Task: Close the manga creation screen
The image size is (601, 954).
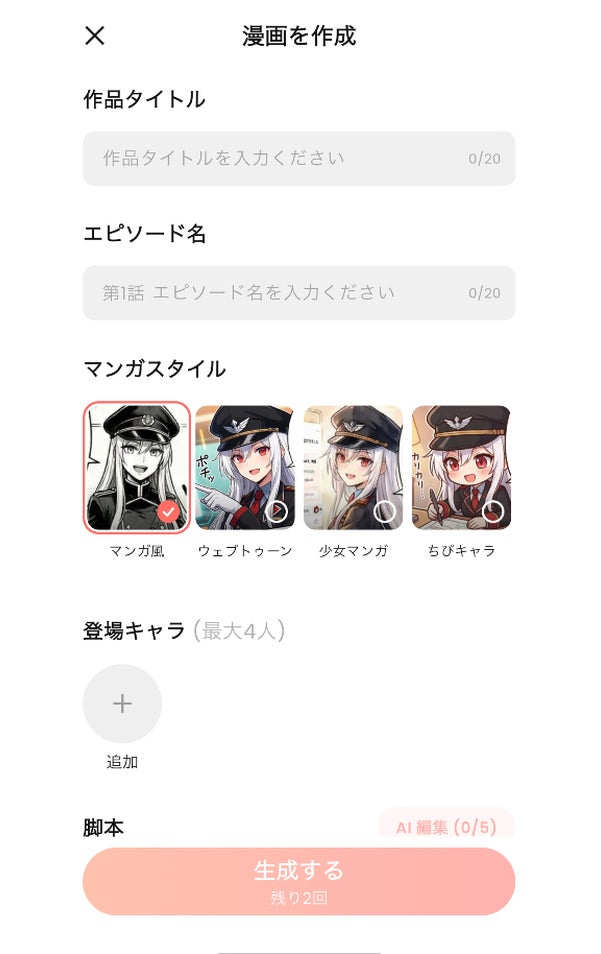Action: pyautogui.click(x=95, y=35)
